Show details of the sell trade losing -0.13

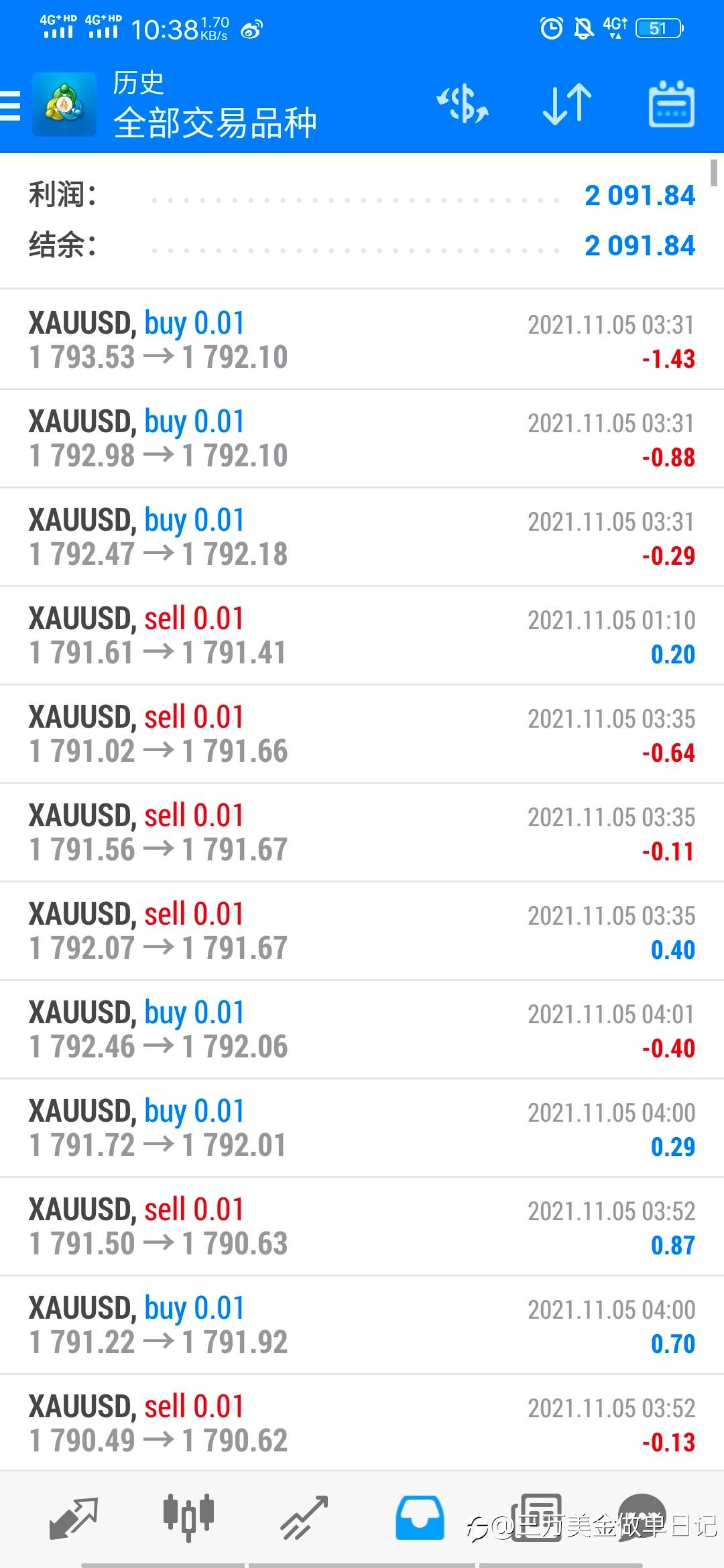[x=362, y=1423]
